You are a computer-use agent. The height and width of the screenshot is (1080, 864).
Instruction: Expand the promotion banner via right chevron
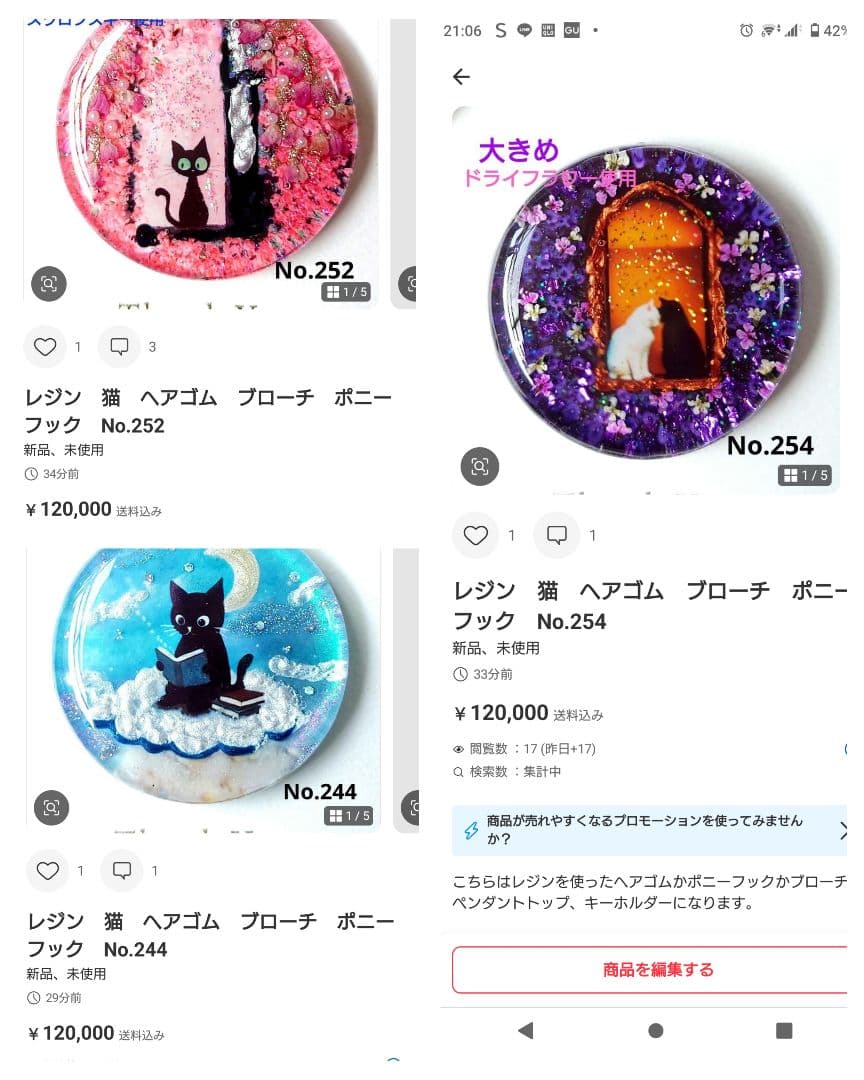(x=845, y=830)
